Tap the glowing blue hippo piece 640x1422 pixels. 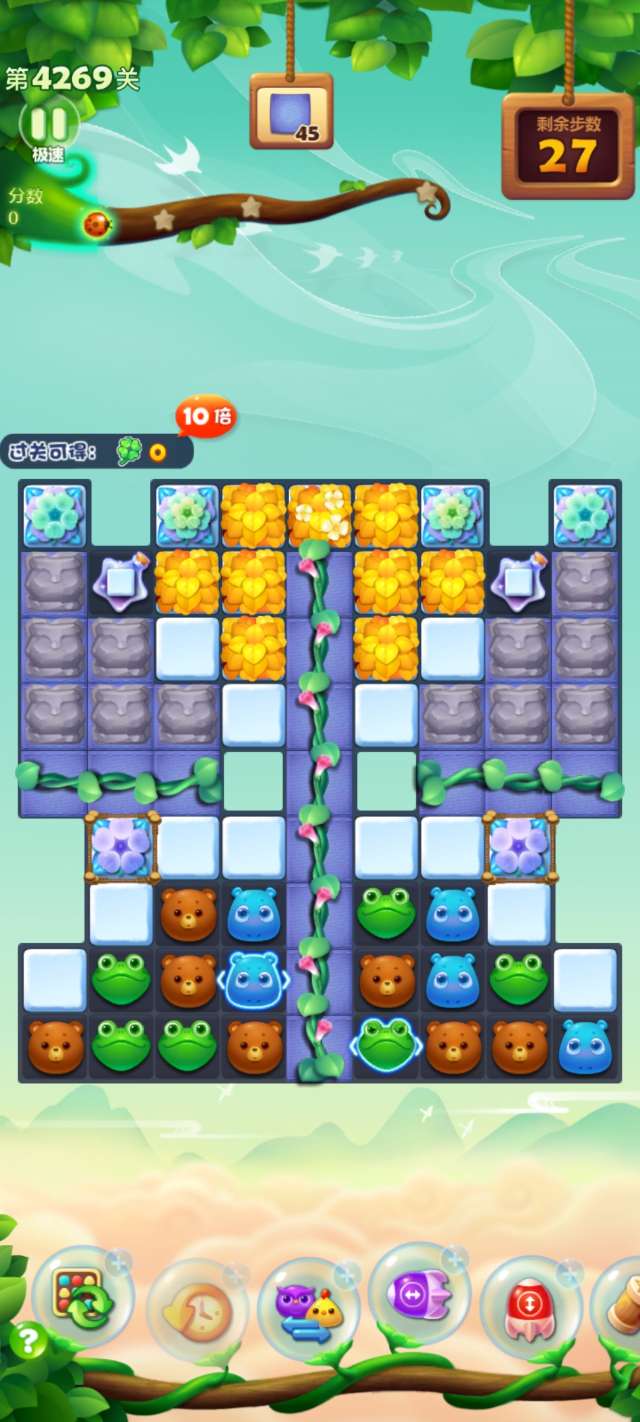click(x=254, y=979)
